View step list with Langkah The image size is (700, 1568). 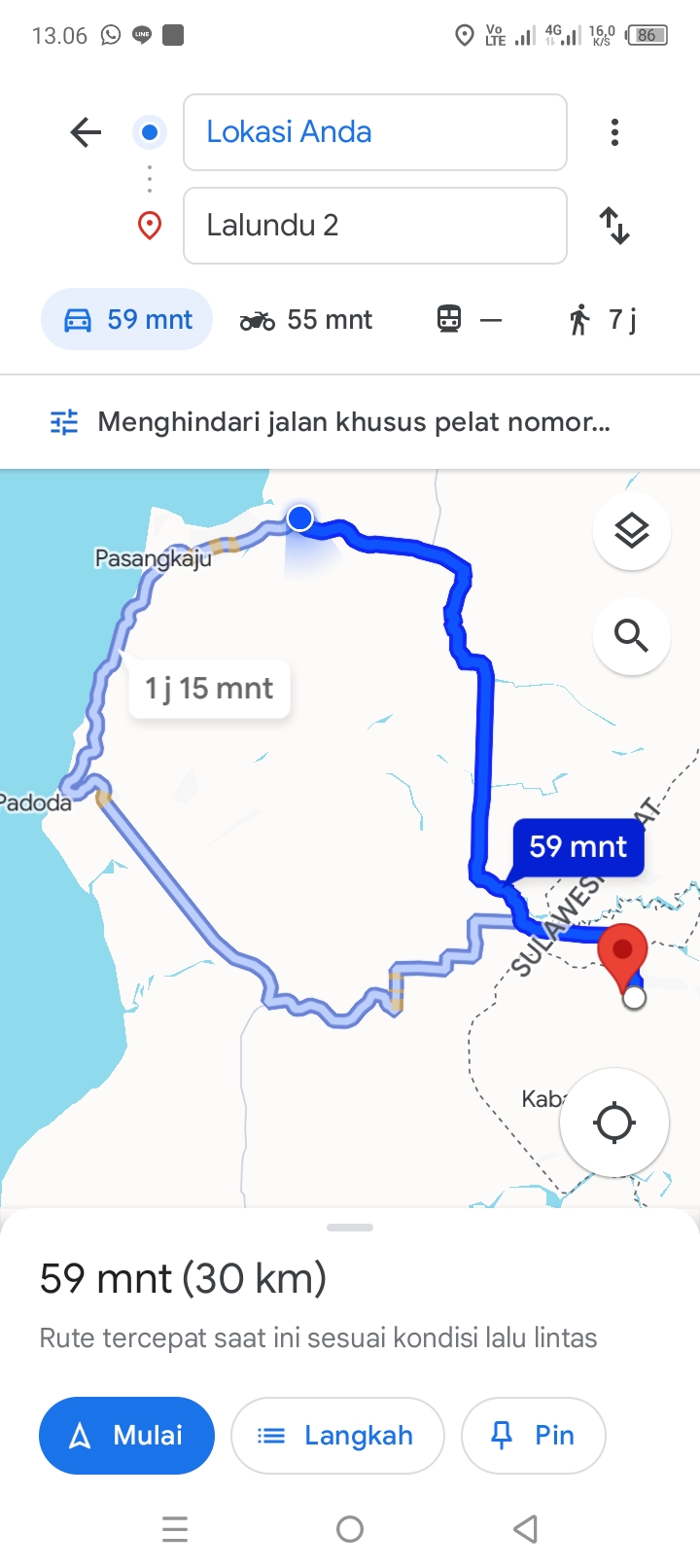(x=337, y=1436)
